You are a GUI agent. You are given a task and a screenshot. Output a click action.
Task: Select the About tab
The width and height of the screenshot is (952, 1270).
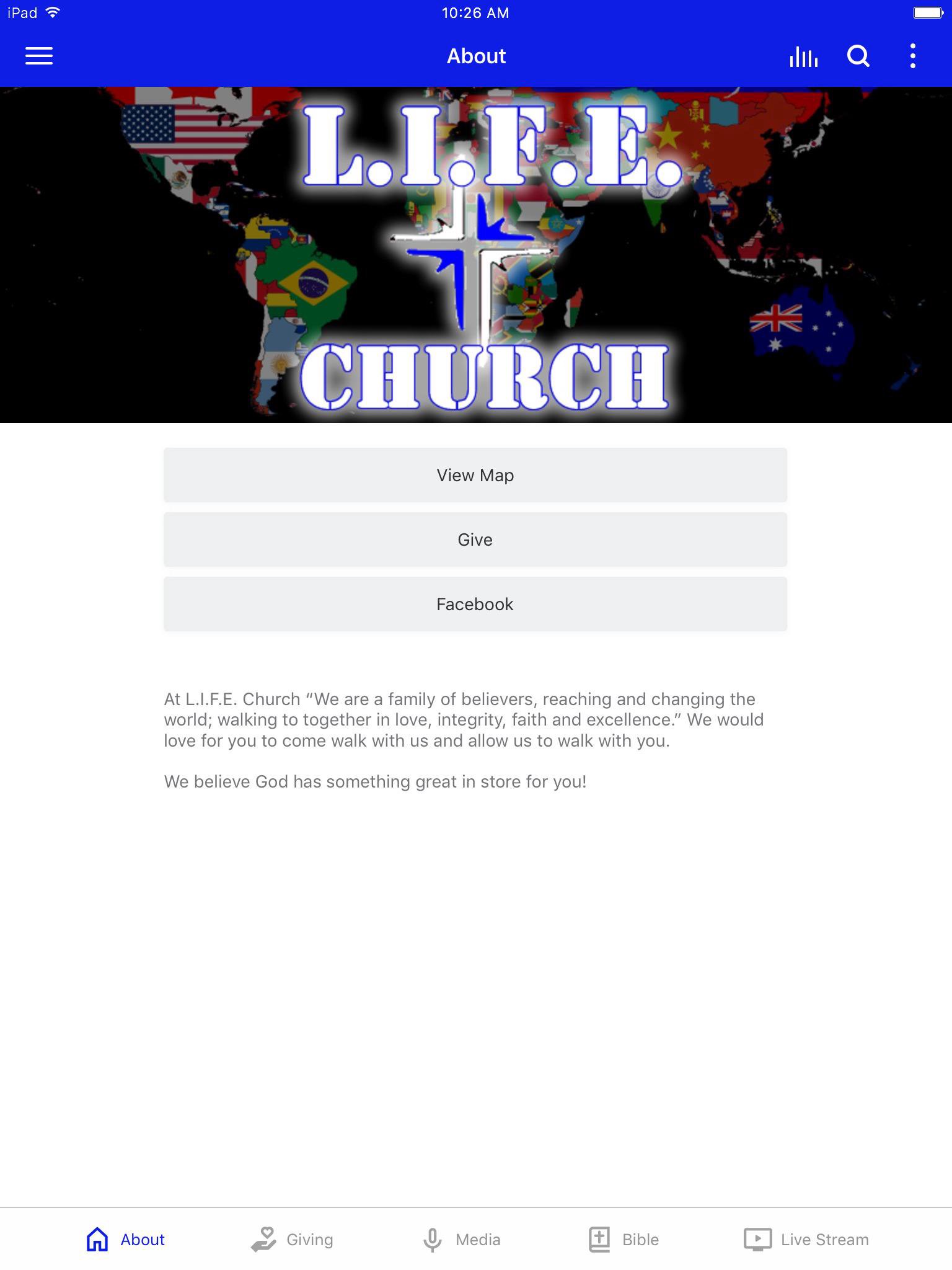126,1240
